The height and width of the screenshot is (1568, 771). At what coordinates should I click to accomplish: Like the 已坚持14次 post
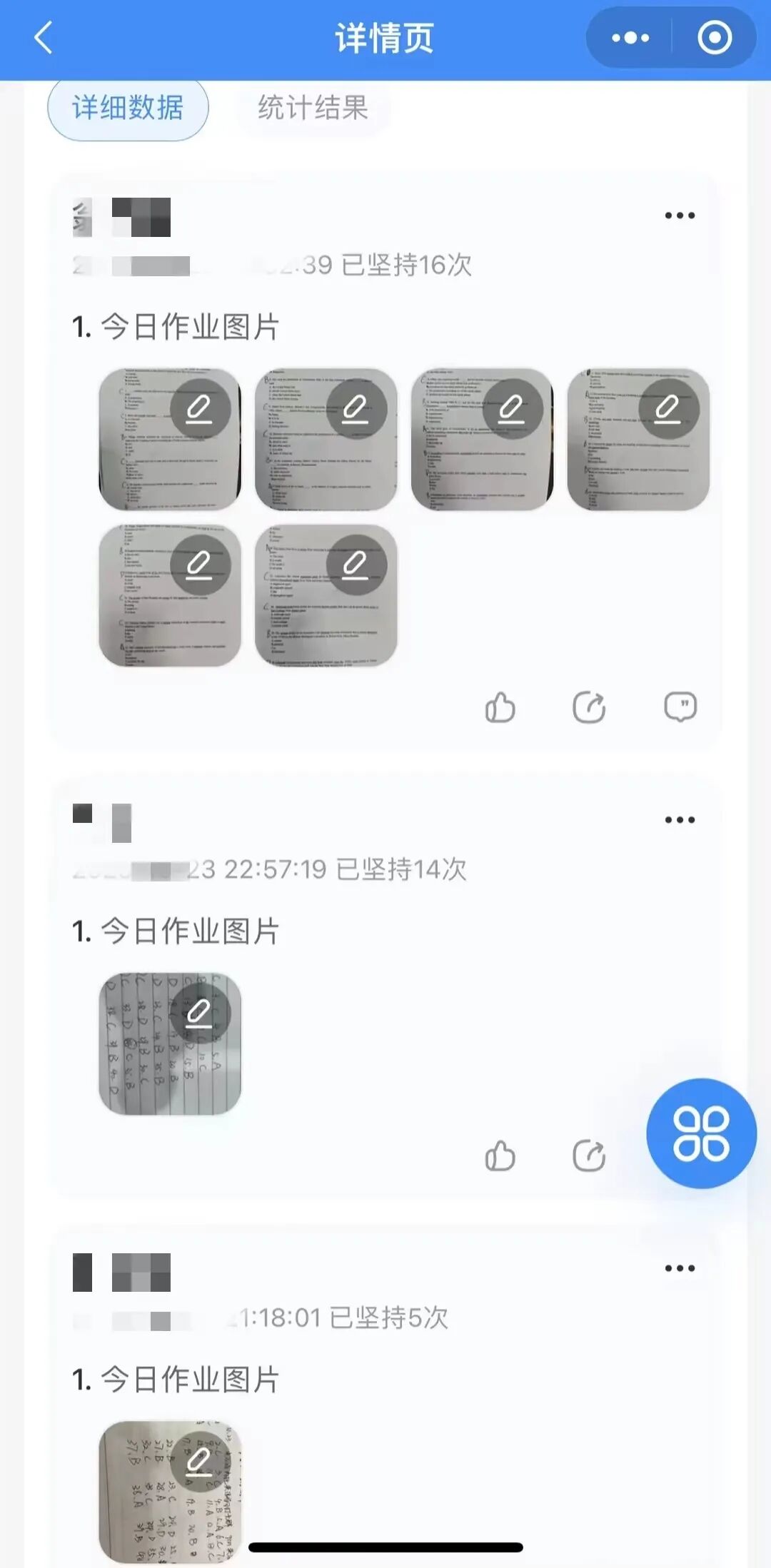point(500,1155)
